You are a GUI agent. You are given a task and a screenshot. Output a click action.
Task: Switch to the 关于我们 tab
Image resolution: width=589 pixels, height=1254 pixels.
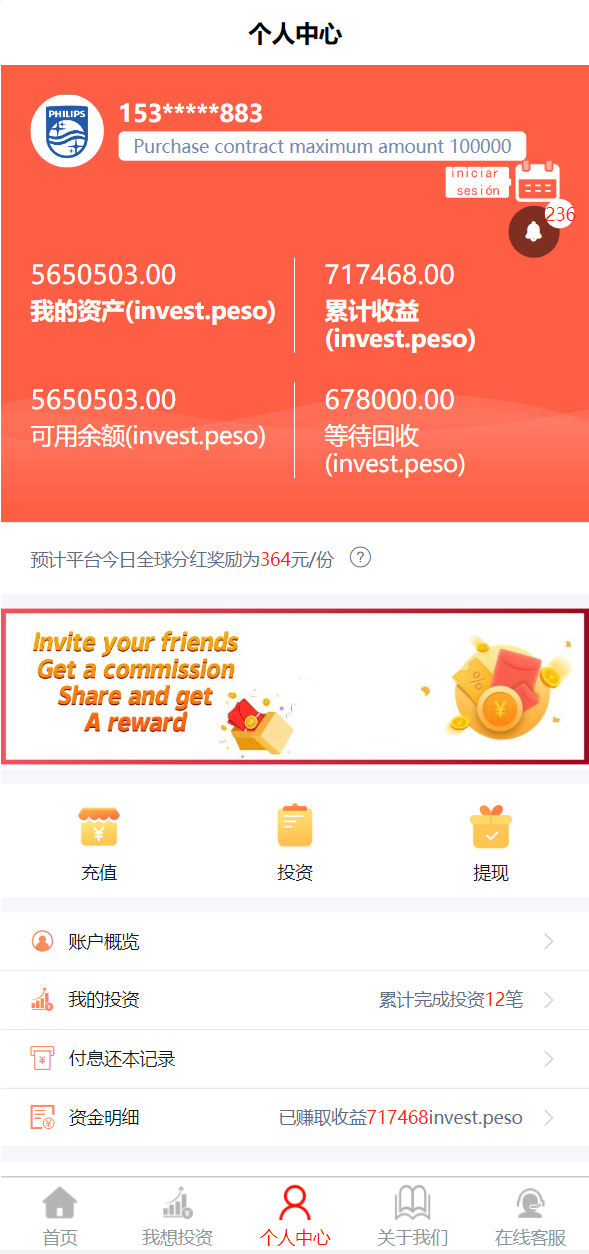click(x=412, y=1215)
